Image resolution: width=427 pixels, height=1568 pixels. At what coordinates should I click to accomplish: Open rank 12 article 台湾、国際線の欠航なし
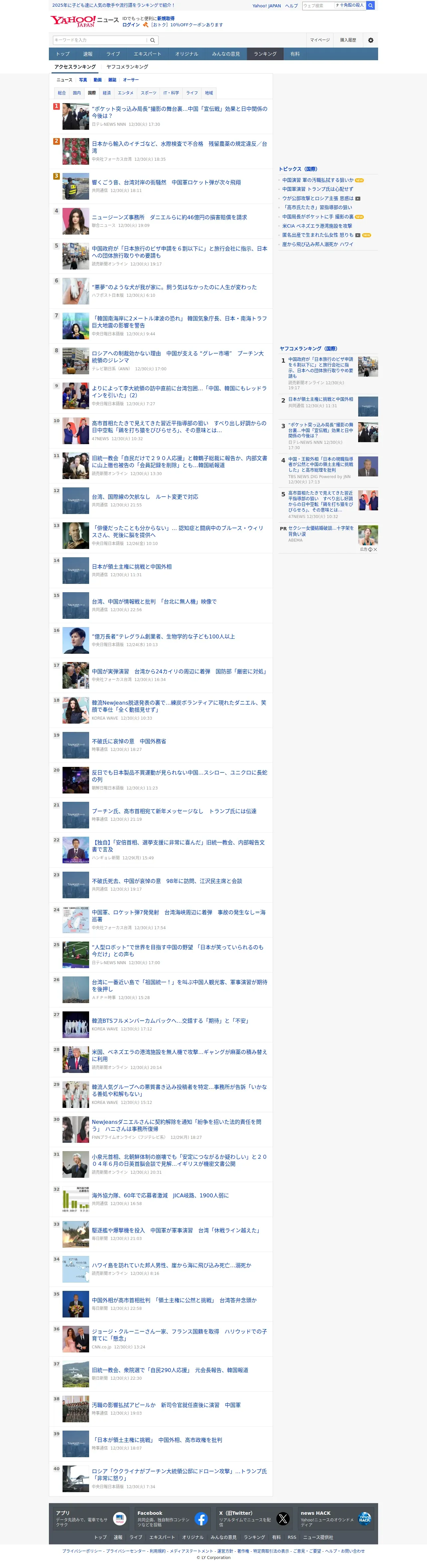tap(145, 497)
